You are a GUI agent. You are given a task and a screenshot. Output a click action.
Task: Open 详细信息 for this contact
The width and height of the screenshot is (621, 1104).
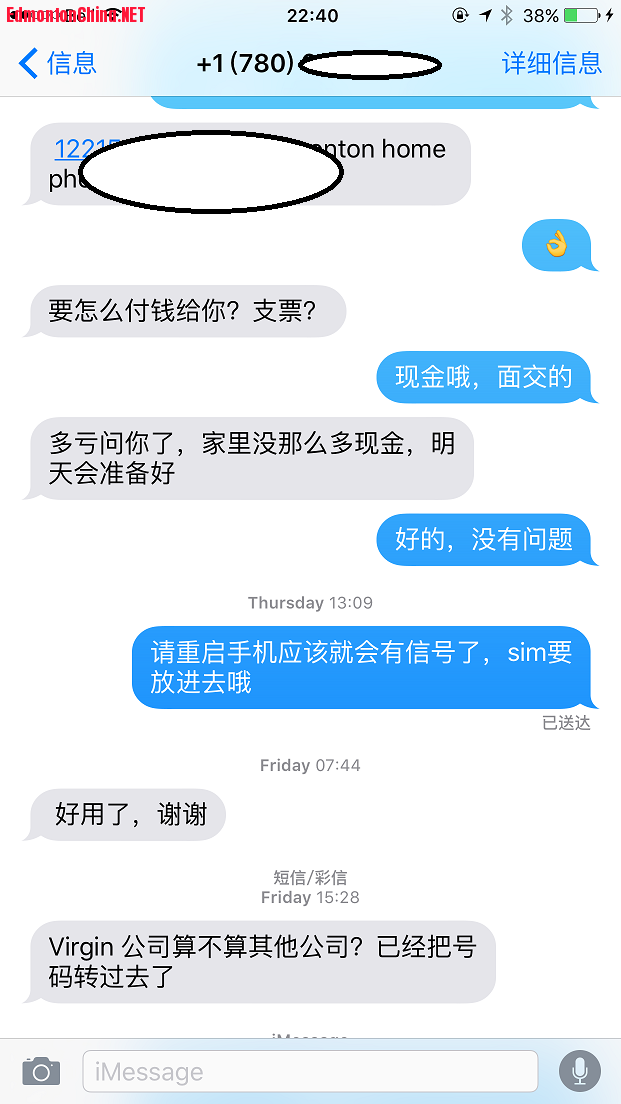tap(551, 63)
